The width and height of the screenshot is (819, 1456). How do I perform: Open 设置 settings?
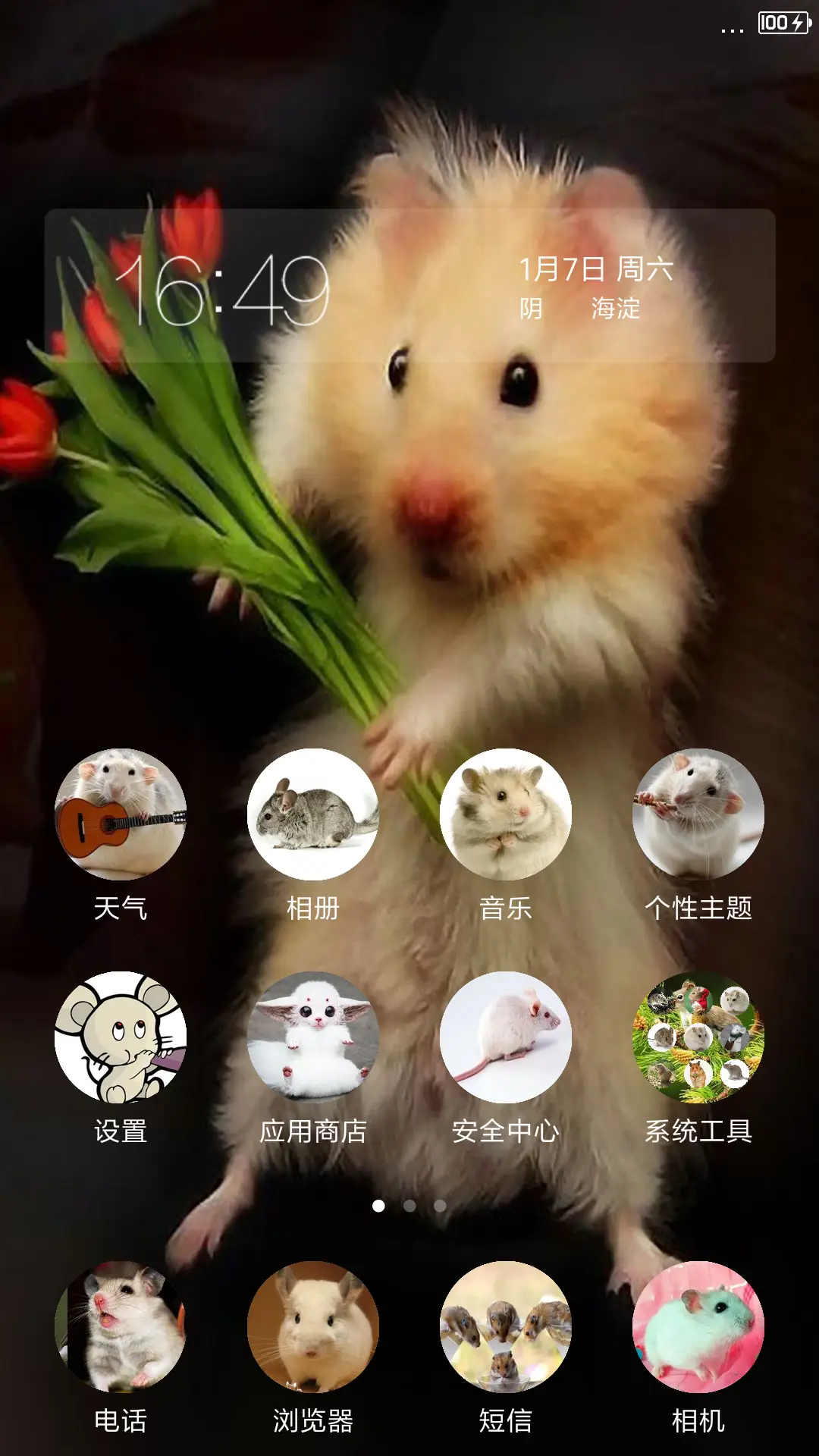pos(121,1037)
